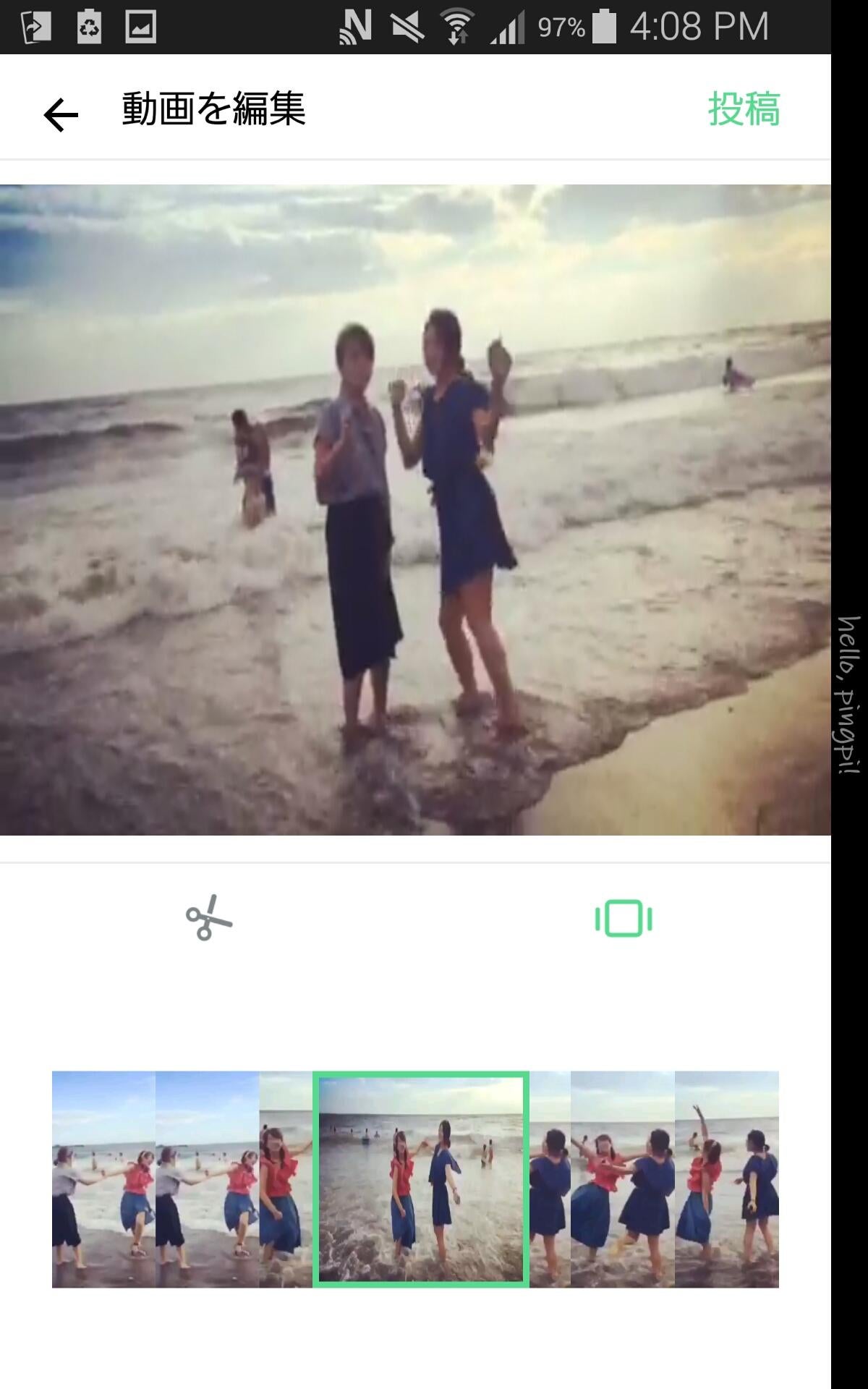Select the cover frame tool

pos(624,918)
